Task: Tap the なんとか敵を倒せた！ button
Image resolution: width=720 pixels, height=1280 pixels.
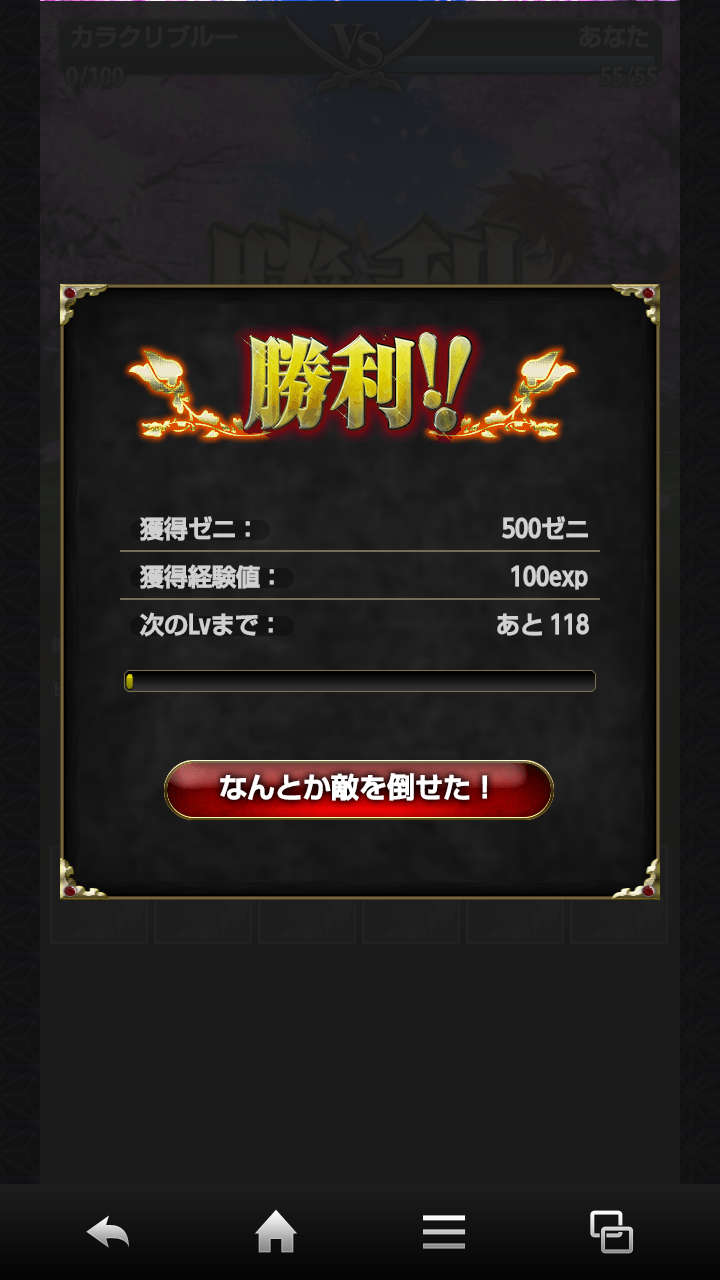Action: (x=359, y=789)
